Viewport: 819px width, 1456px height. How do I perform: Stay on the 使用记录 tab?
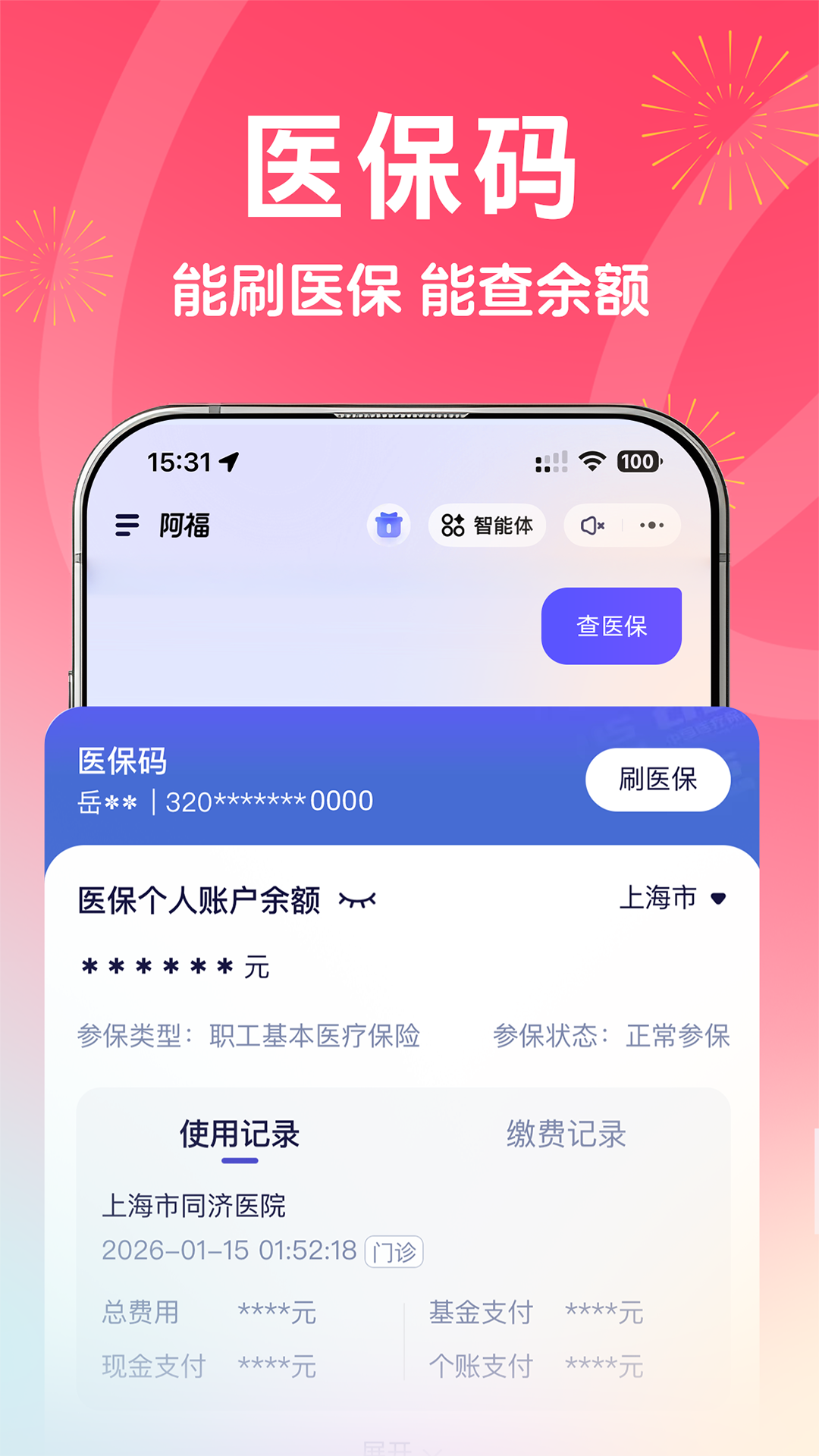(239, 1135)
